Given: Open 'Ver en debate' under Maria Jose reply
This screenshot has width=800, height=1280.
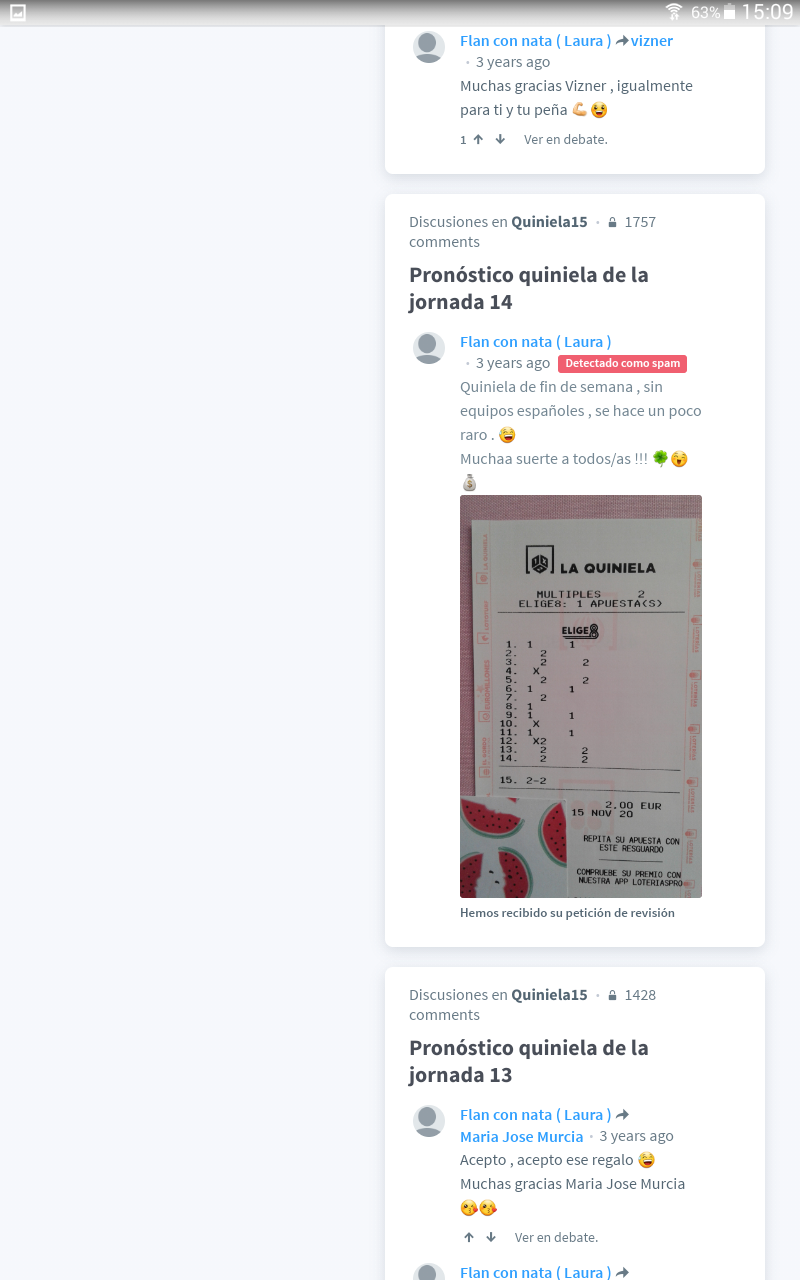Looking at the screenshot, I should (x=556, y=1238).
